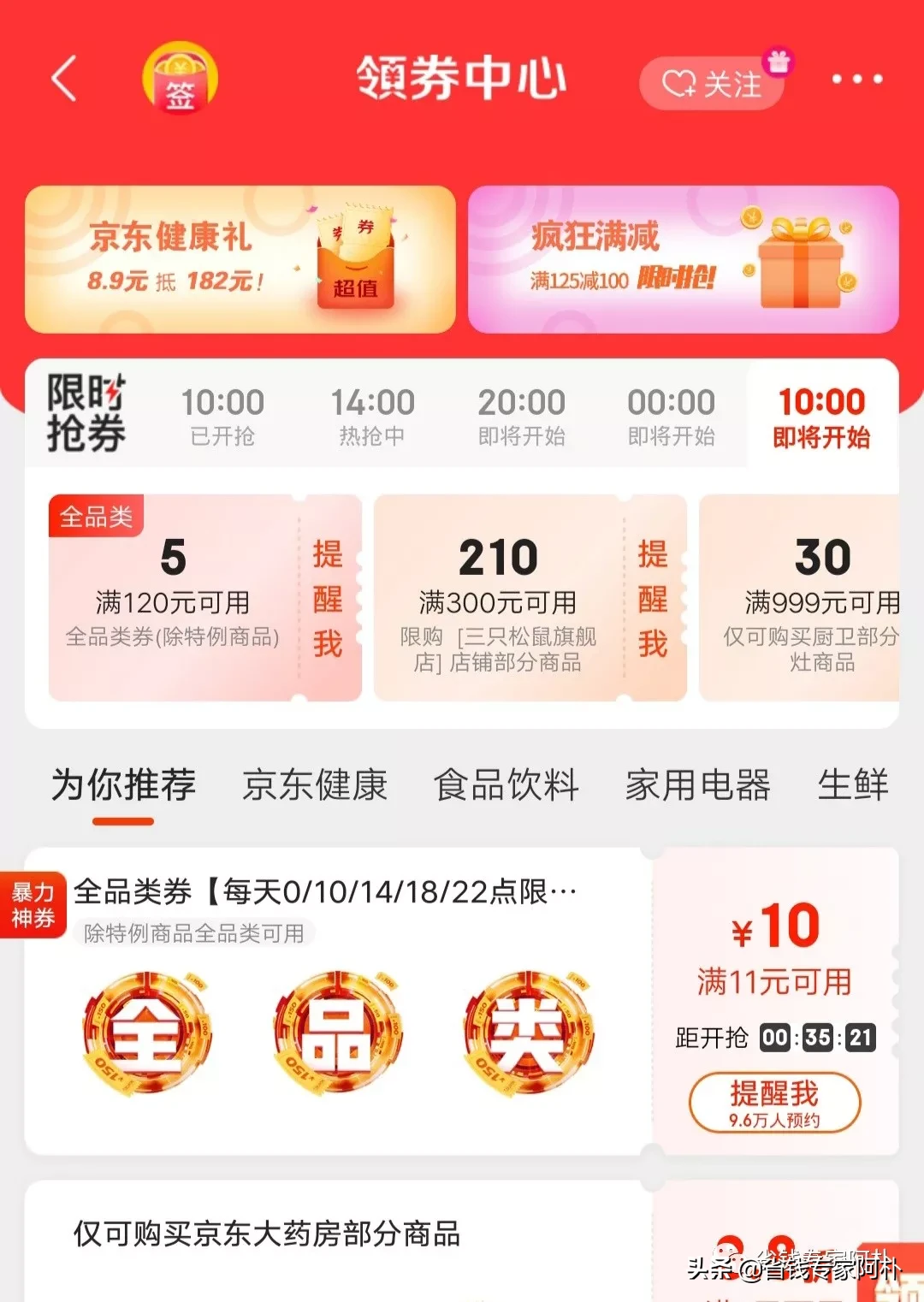924x1302 pixels.
Task: Follow via the 关注 button
Action: pyautogui.click(x=712, y=83)
